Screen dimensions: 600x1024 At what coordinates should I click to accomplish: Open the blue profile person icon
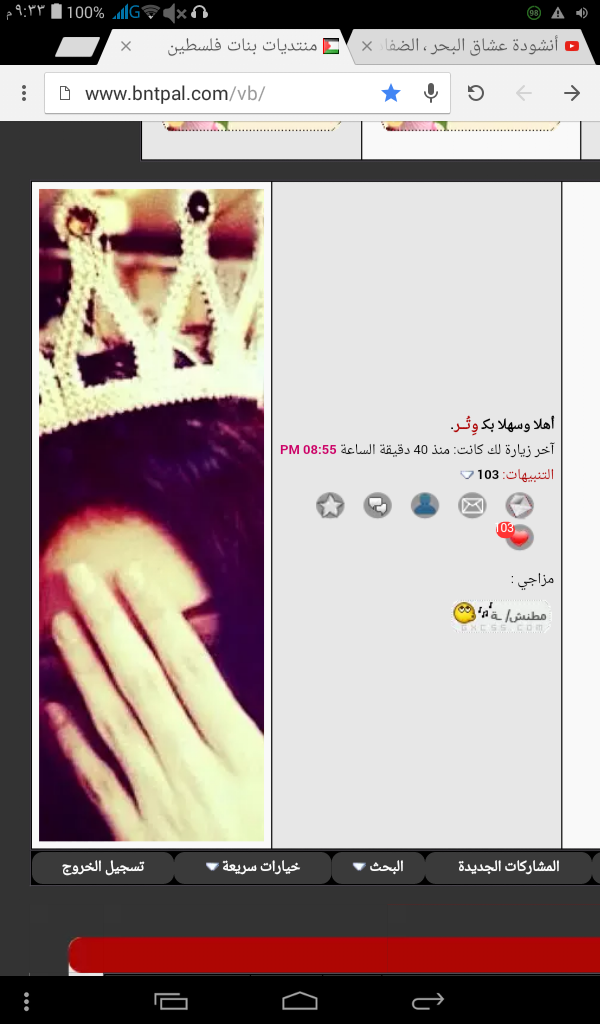(x=425, y=505)
